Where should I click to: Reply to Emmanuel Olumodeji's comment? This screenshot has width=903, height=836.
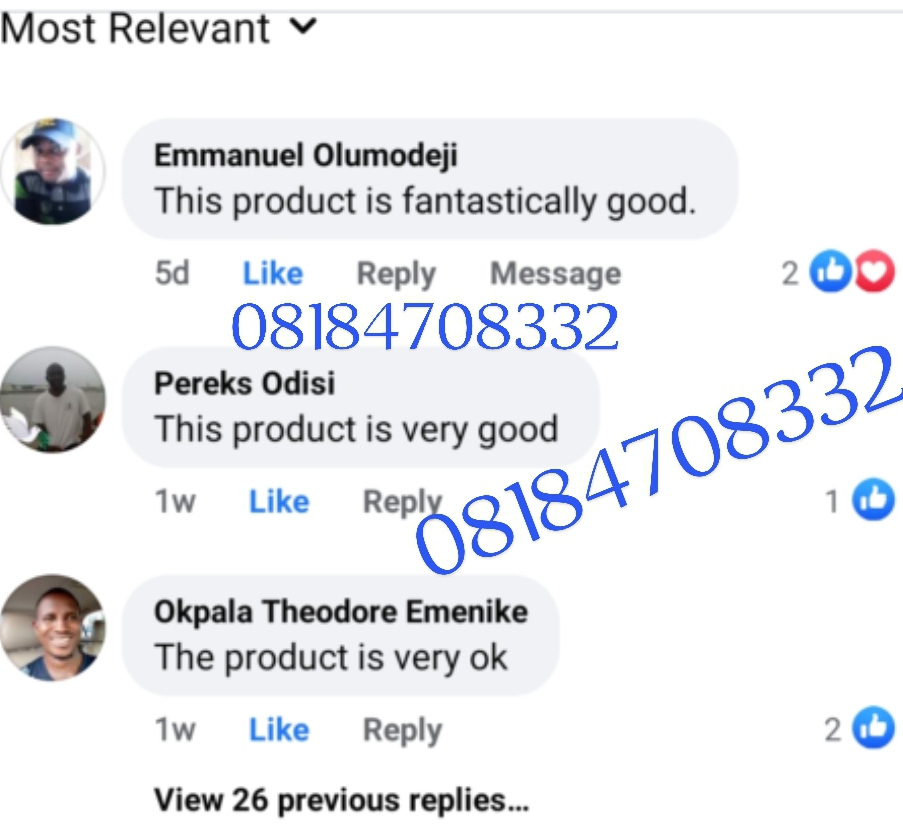[396, 273]
